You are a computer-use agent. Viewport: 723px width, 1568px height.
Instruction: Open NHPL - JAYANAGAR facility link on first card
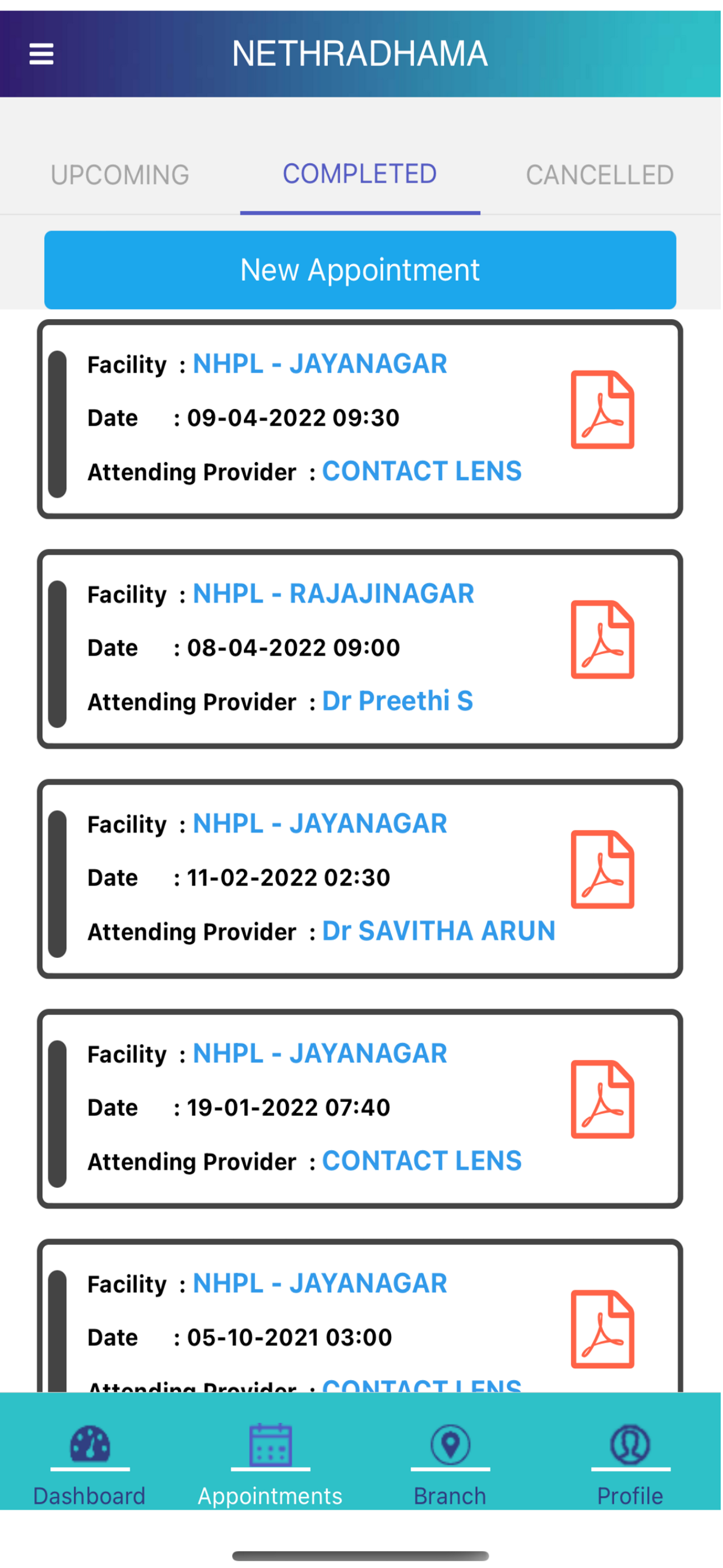click(319, 363)
